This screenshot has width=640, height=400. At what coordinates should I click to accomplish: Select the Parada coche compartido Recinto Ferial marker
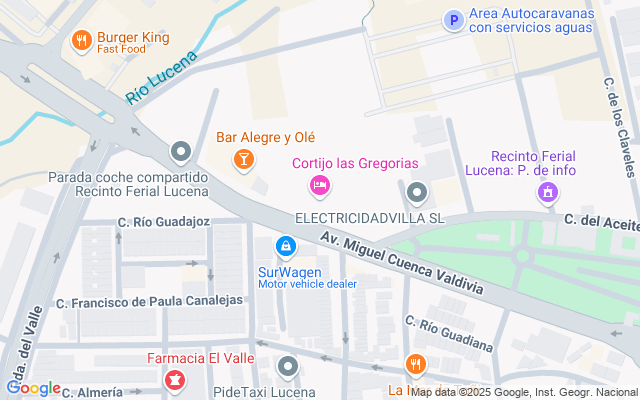[x=181, y=152]
